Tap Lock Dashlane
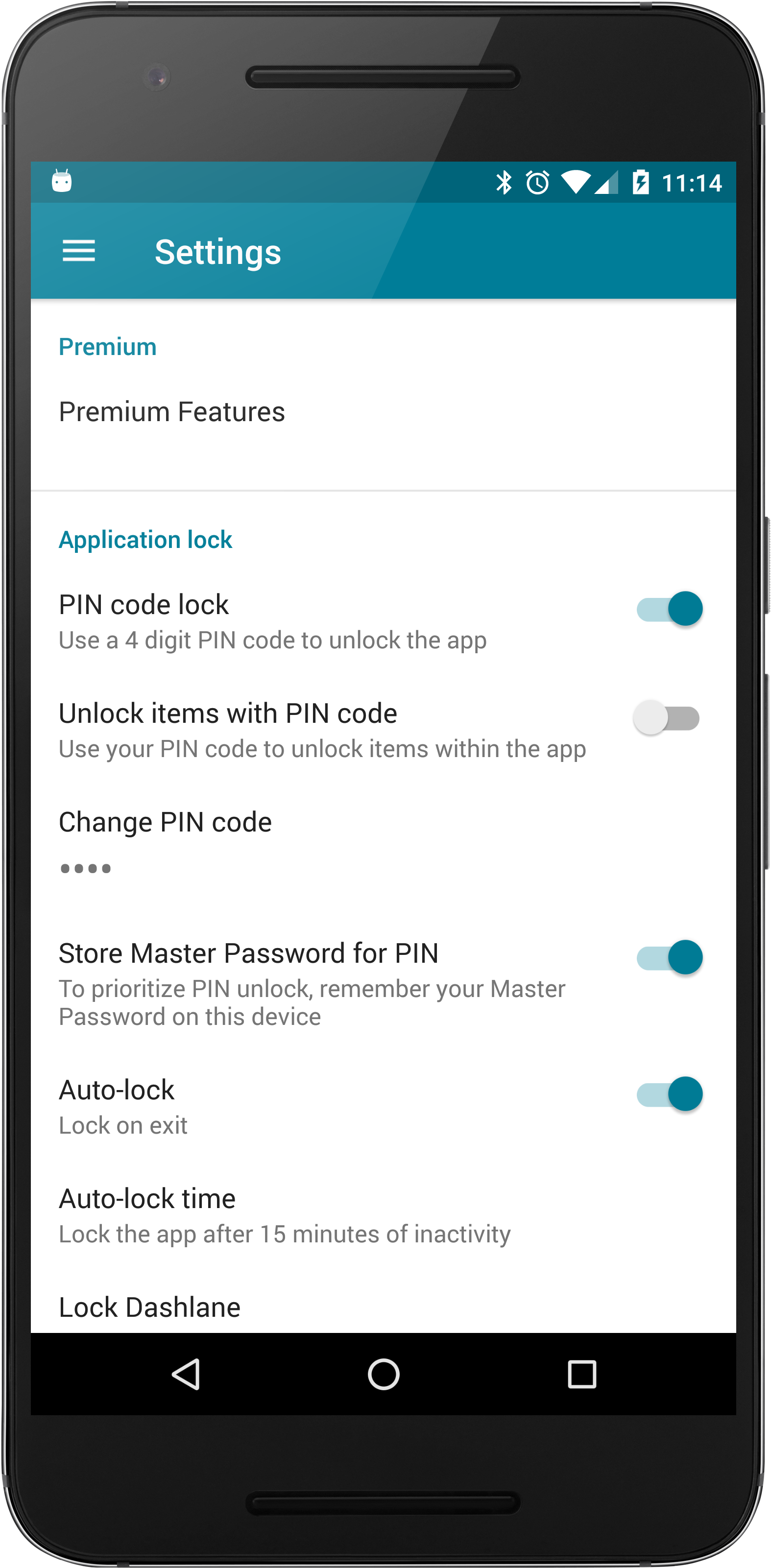 [x=150, y=1307]
